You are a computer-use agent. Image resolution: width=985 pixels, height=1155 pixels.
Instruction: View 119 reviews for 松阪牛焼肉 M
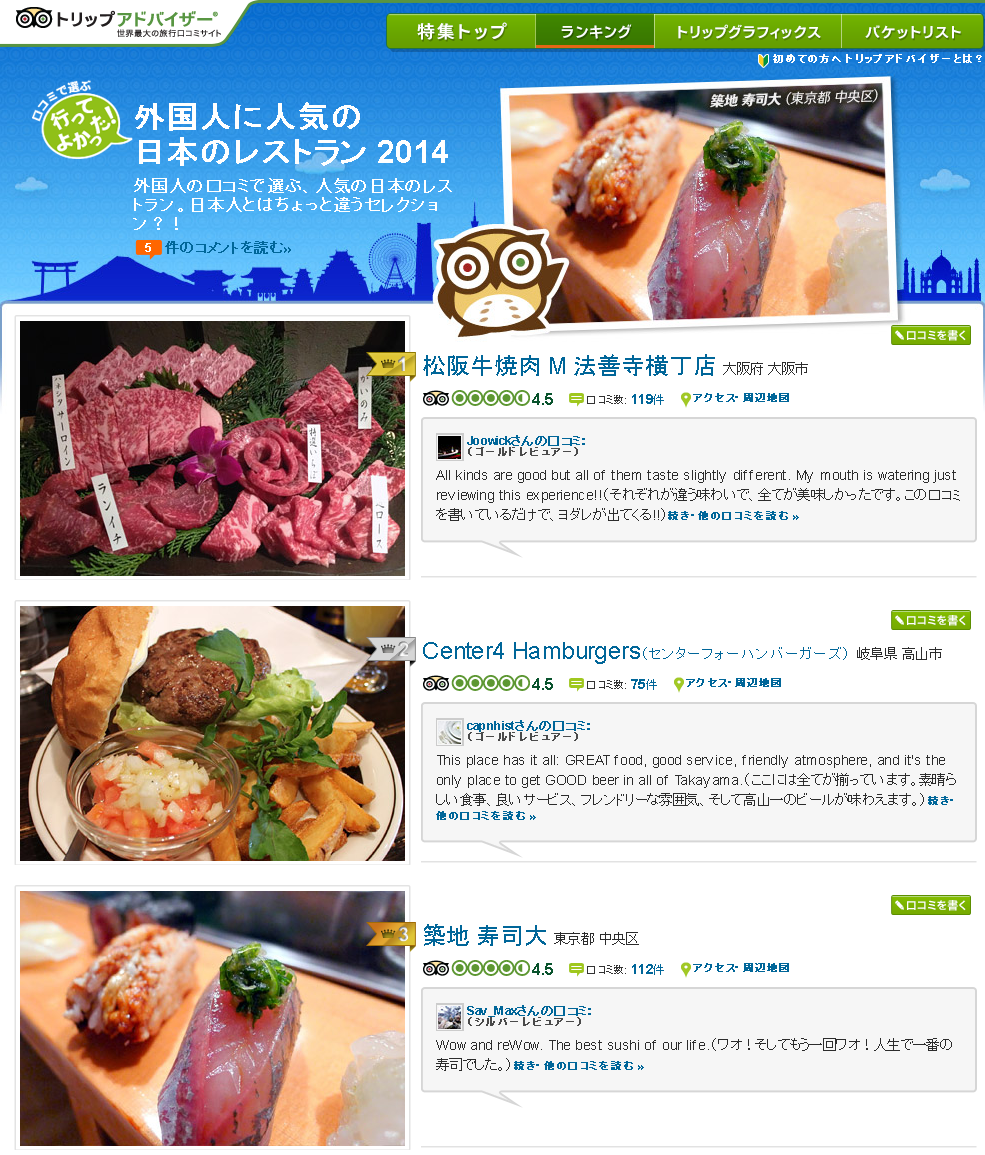(x=647, y=399)
